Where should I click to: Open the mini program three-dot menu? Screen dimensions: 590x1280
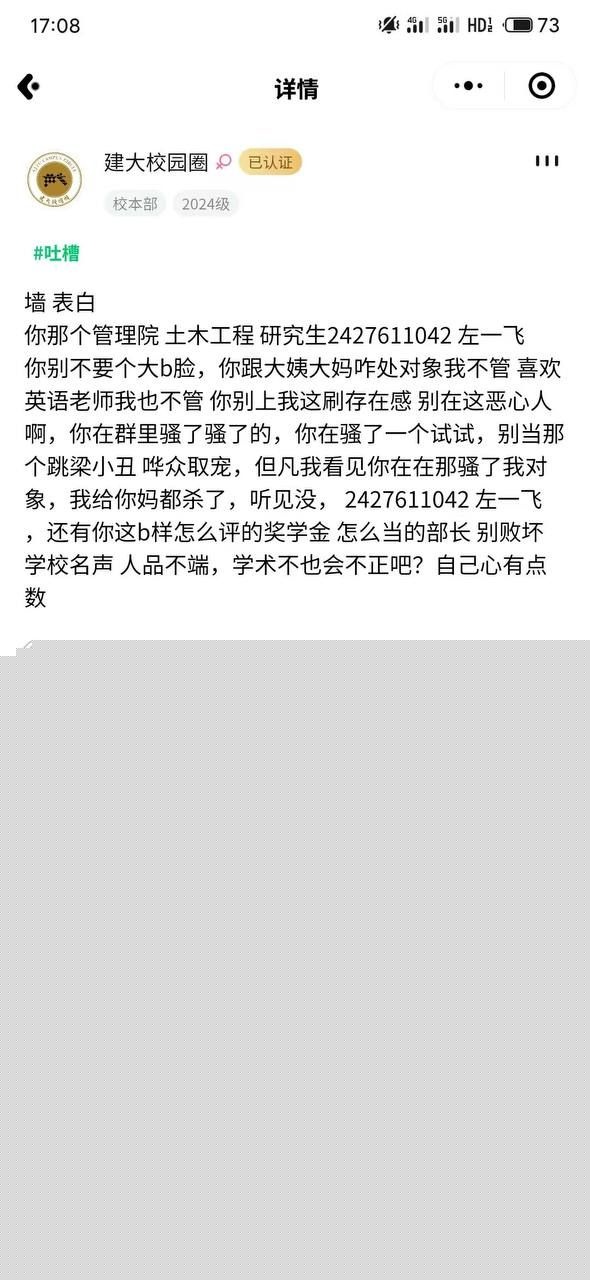pyautogui.click(x=468, y=86)
